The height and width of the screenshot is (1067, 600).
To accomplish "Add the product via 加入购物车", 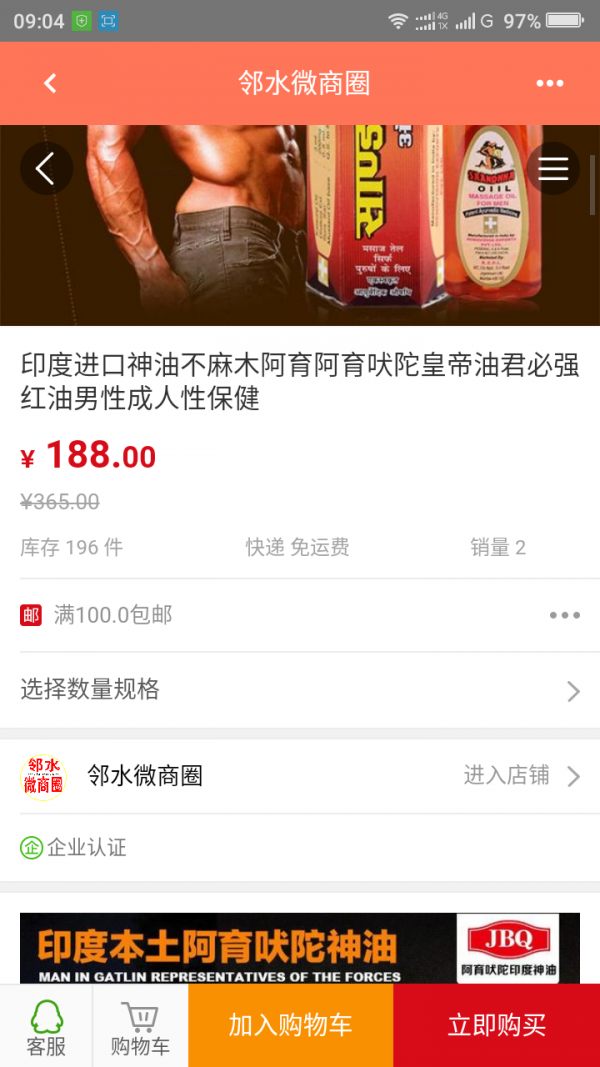I will click(x=290, y=1026).
